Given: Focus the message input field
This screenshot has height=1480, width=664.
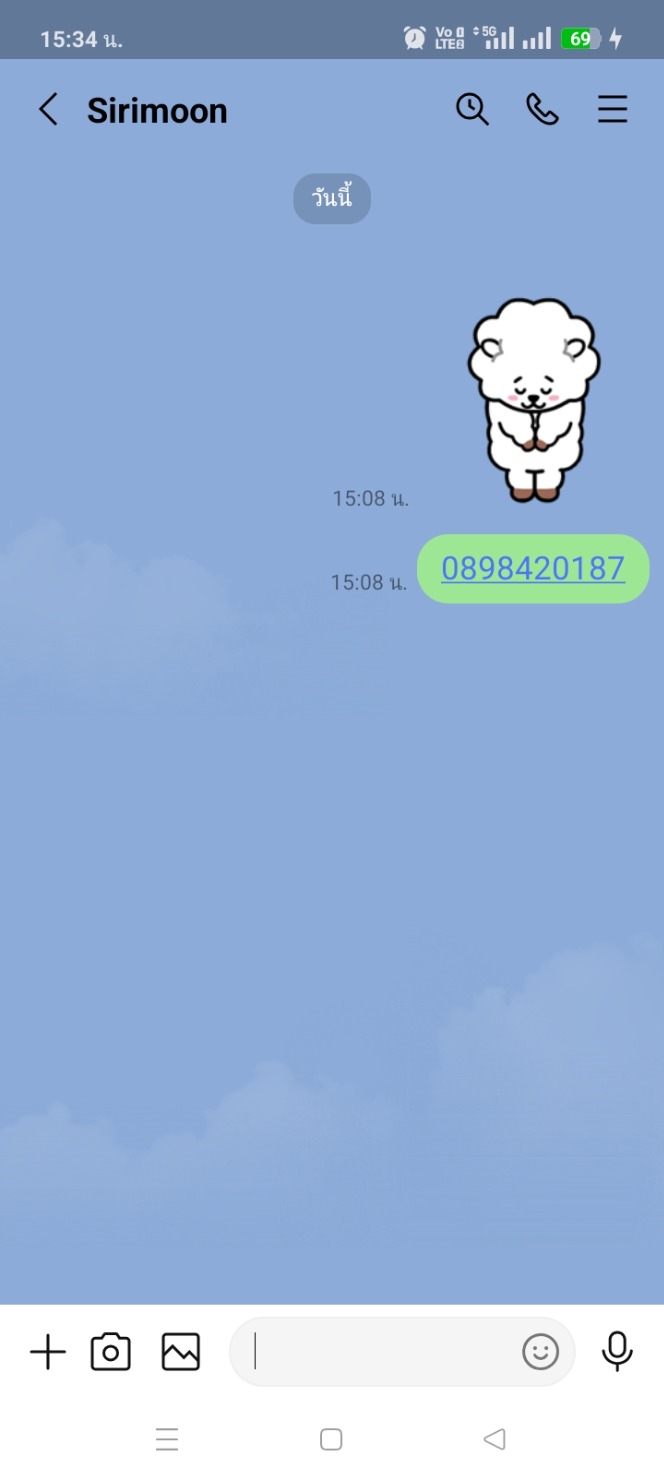Looking at the screenshot, I should (380, 1352).
